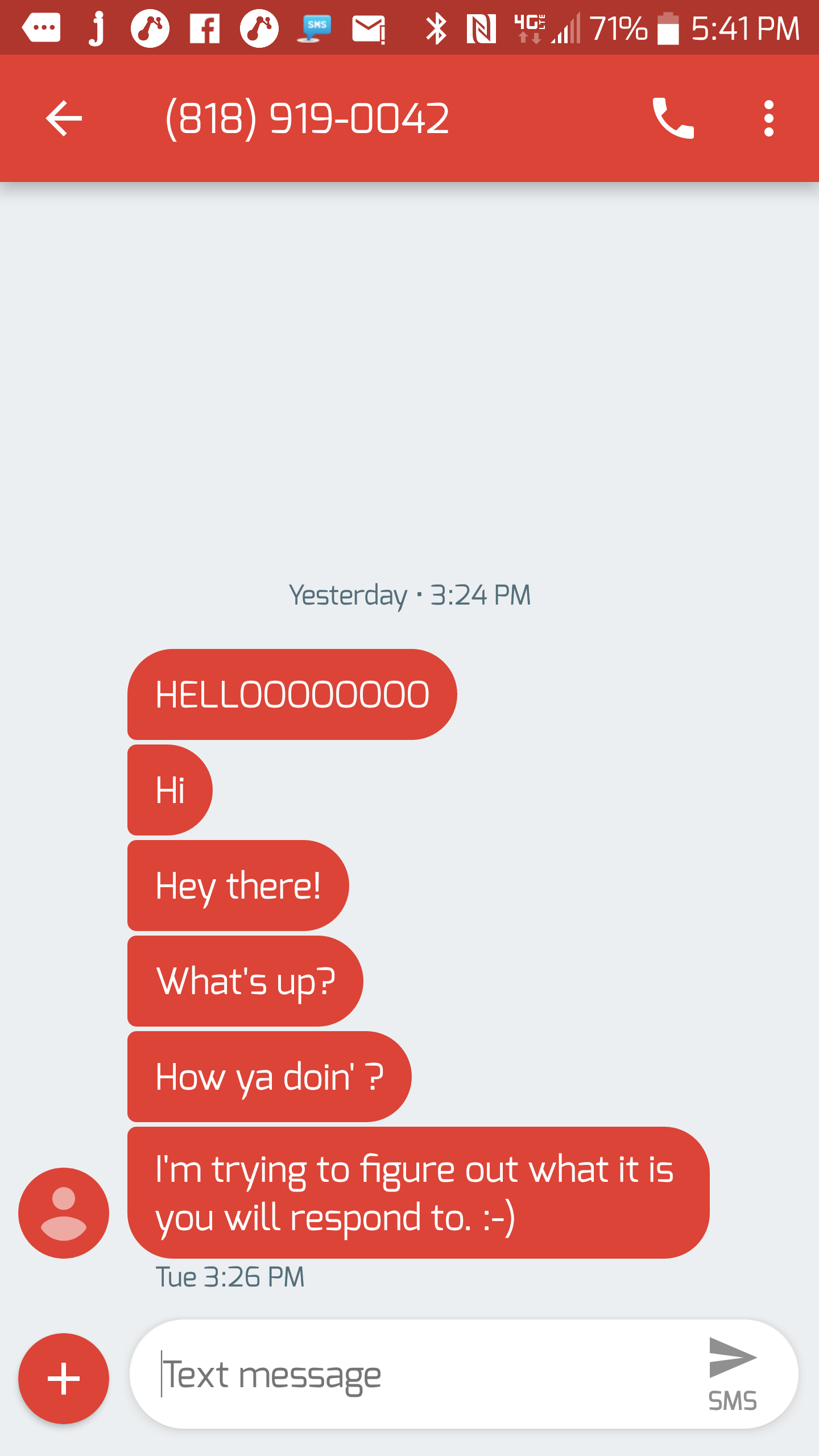Open the overflow menu
Image resolution: width=819 pixels, height=1456 pixels.
point(769,118)
